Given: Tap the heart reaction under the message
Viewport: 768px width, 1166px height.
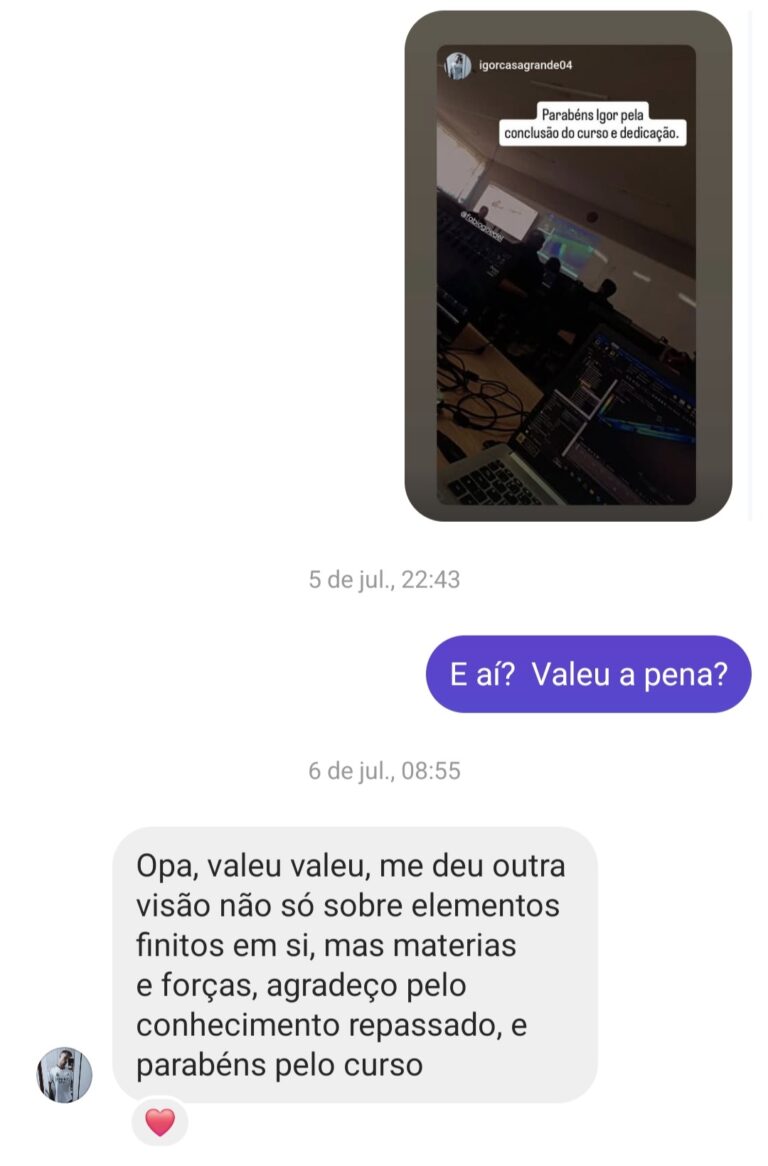Looking at the screenshot, I should pyautogui.click(x=160, y=1123).
